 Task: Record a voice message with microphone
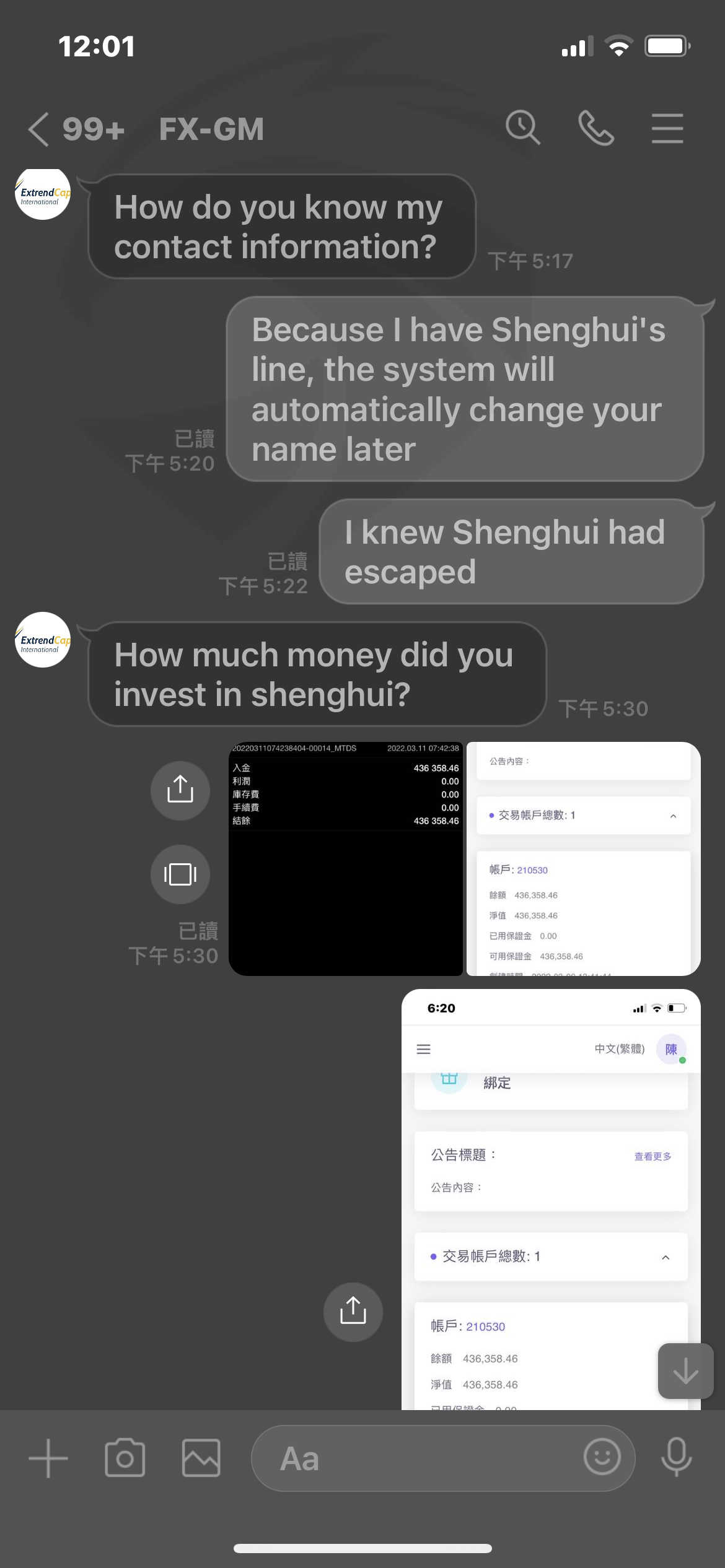pos(676,1457)
